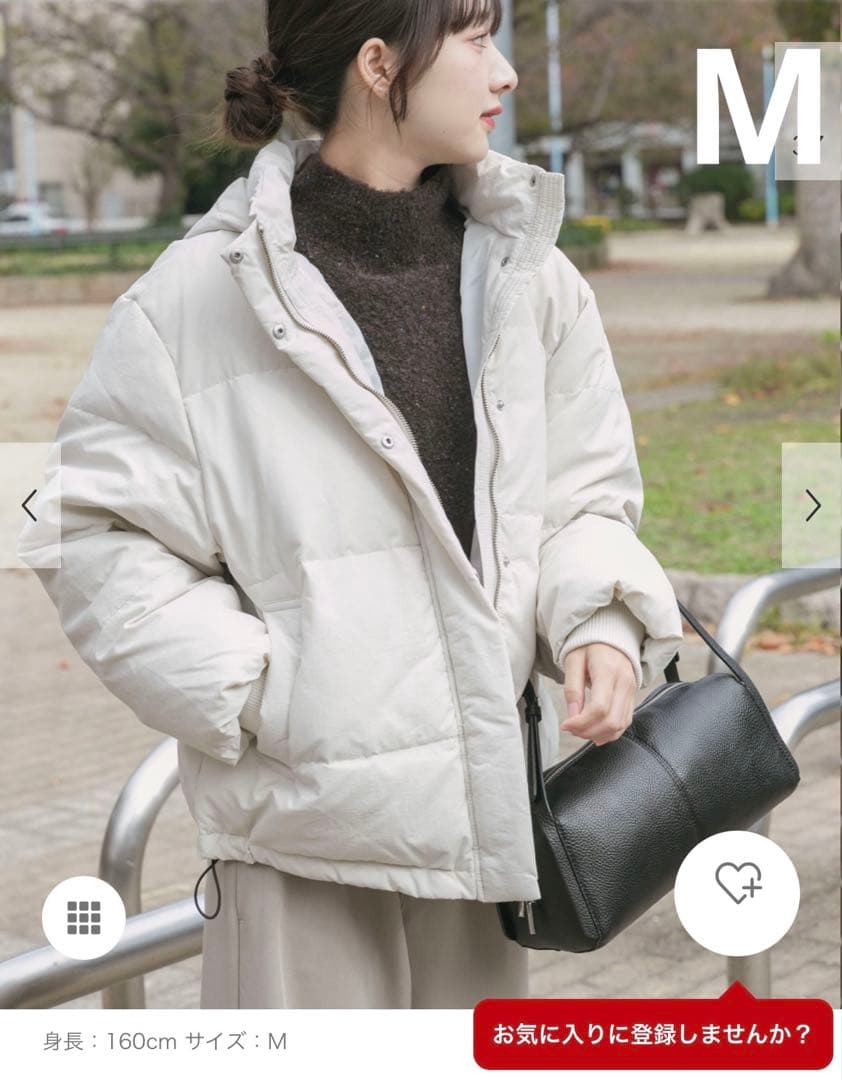Viewport: 842px width, 1080px height.
Task: Open the image thumbnail grid
Action: (84, 917)
